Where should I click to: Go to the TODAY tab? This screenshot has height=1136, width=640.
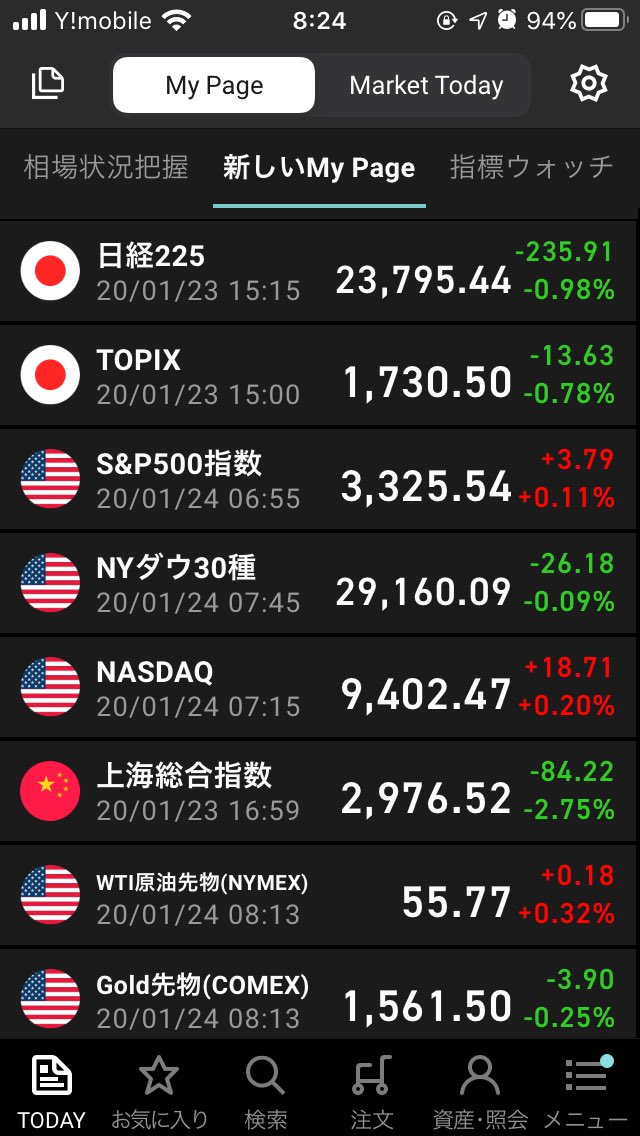click(x=52, y=1090)
